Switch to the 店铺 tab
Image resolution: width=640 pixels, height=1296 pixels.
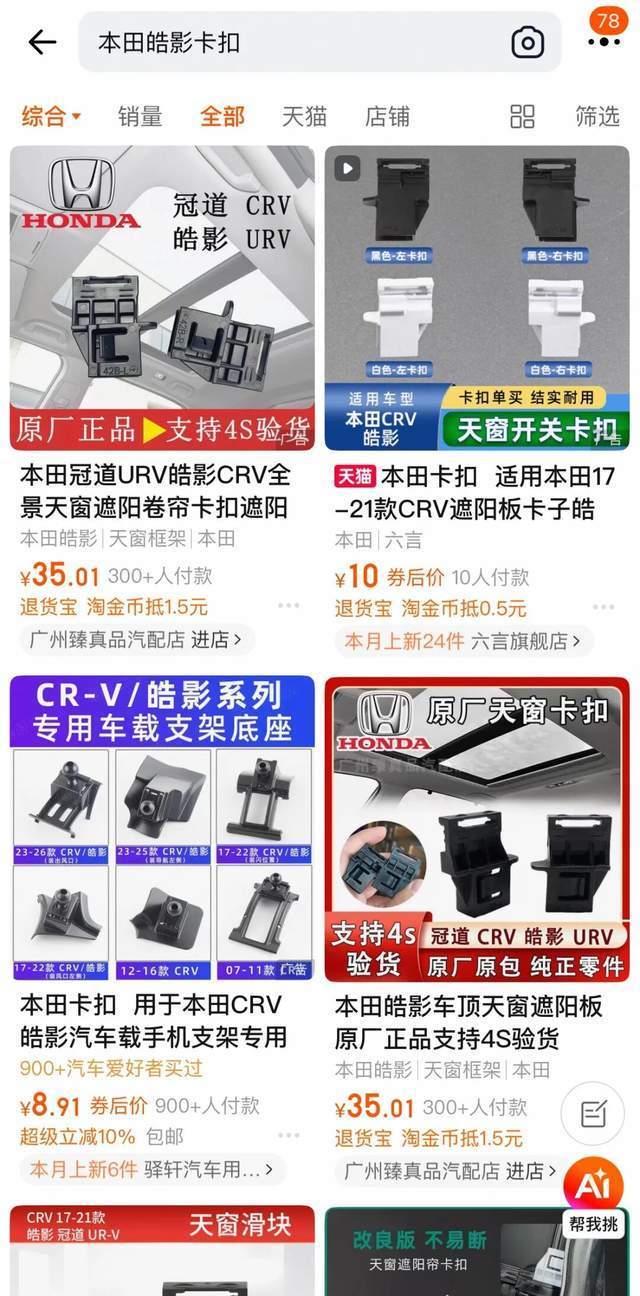click(x=387, y=116)
